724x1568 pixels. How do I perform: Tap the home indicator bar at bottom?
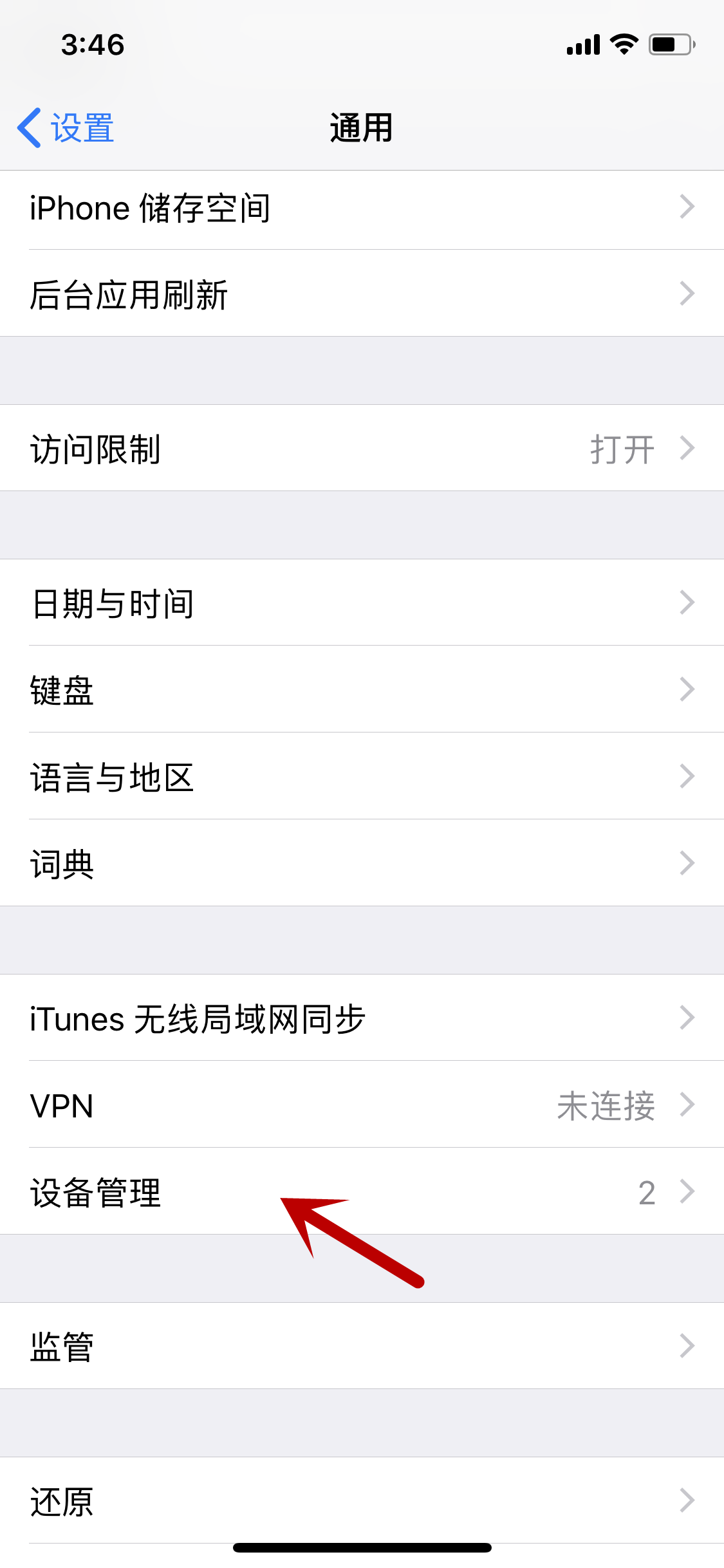tap(362, 1548)
